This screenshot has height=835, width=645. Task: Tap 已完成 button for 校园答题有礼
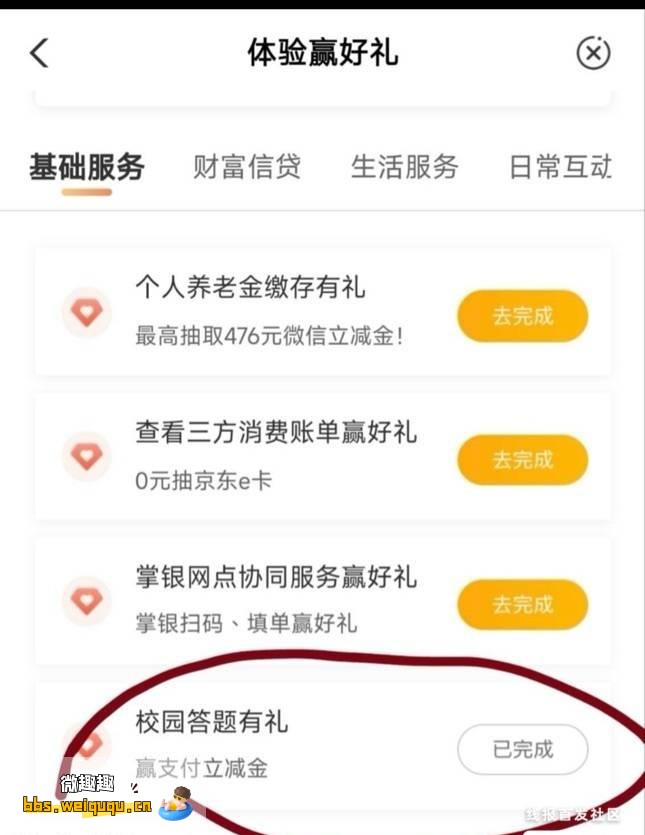pos(522,749)
